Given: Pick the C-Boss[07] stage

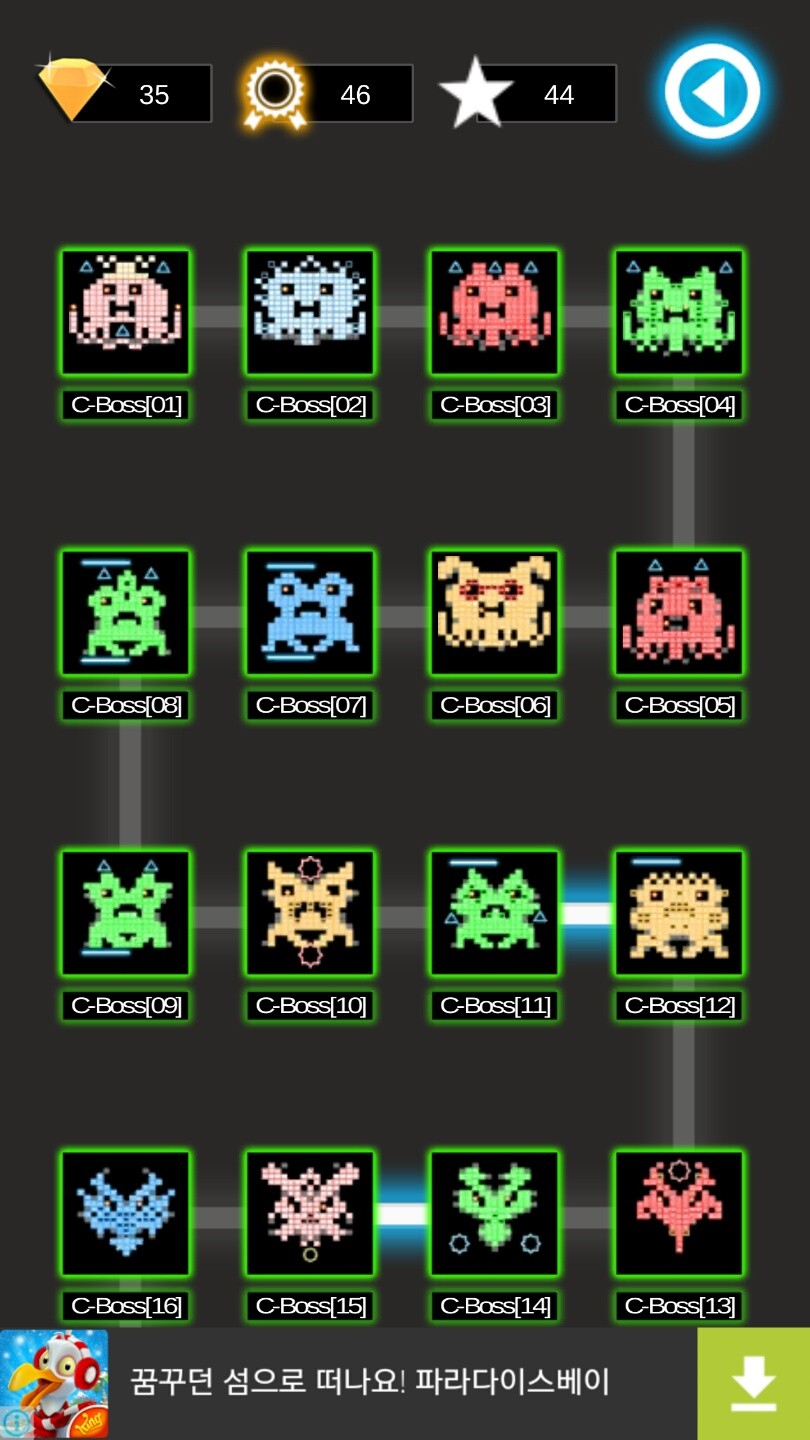Looking at the screenshot, I should 310,612.
